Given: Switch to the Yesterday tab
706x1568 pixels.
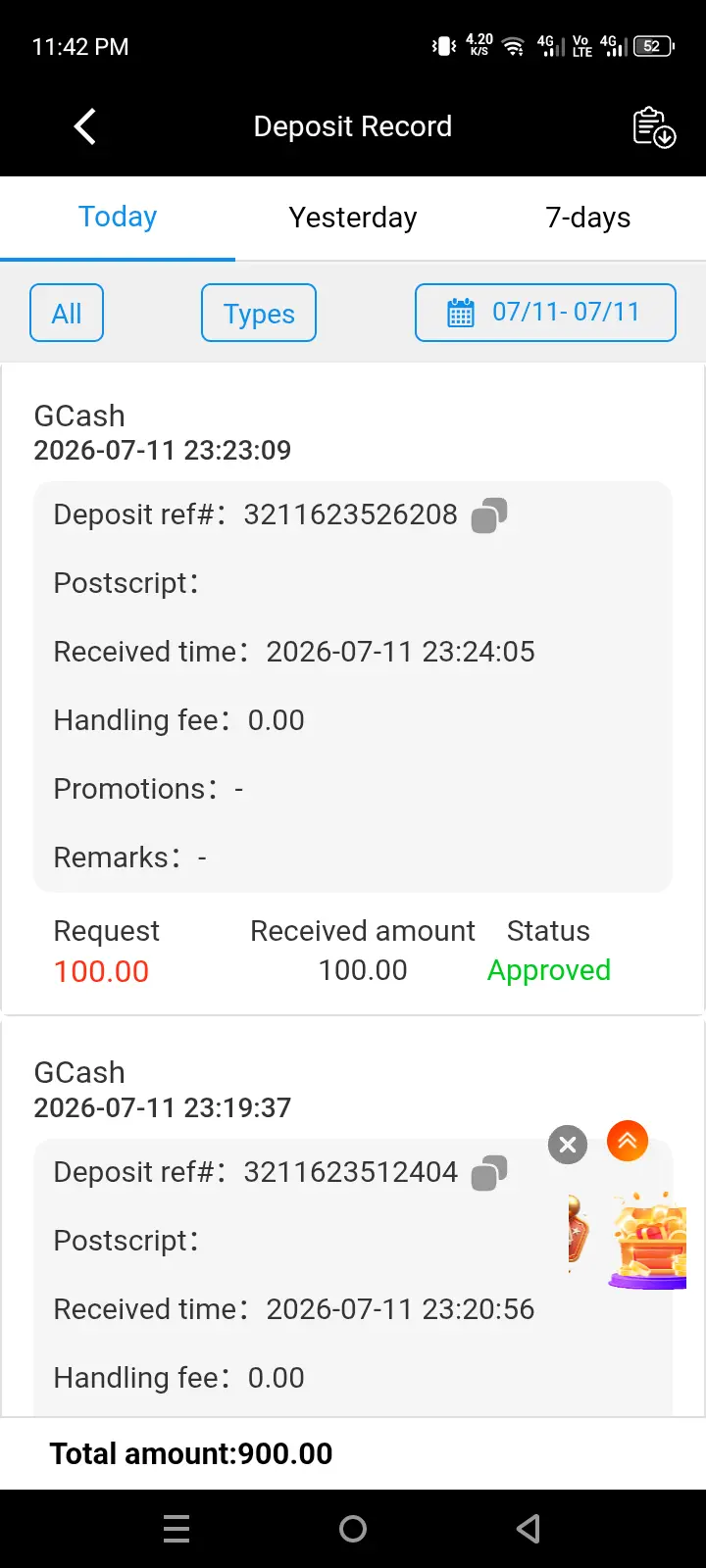Looking at the screenshot, I should pyautogui.click(x=353, y=218).
